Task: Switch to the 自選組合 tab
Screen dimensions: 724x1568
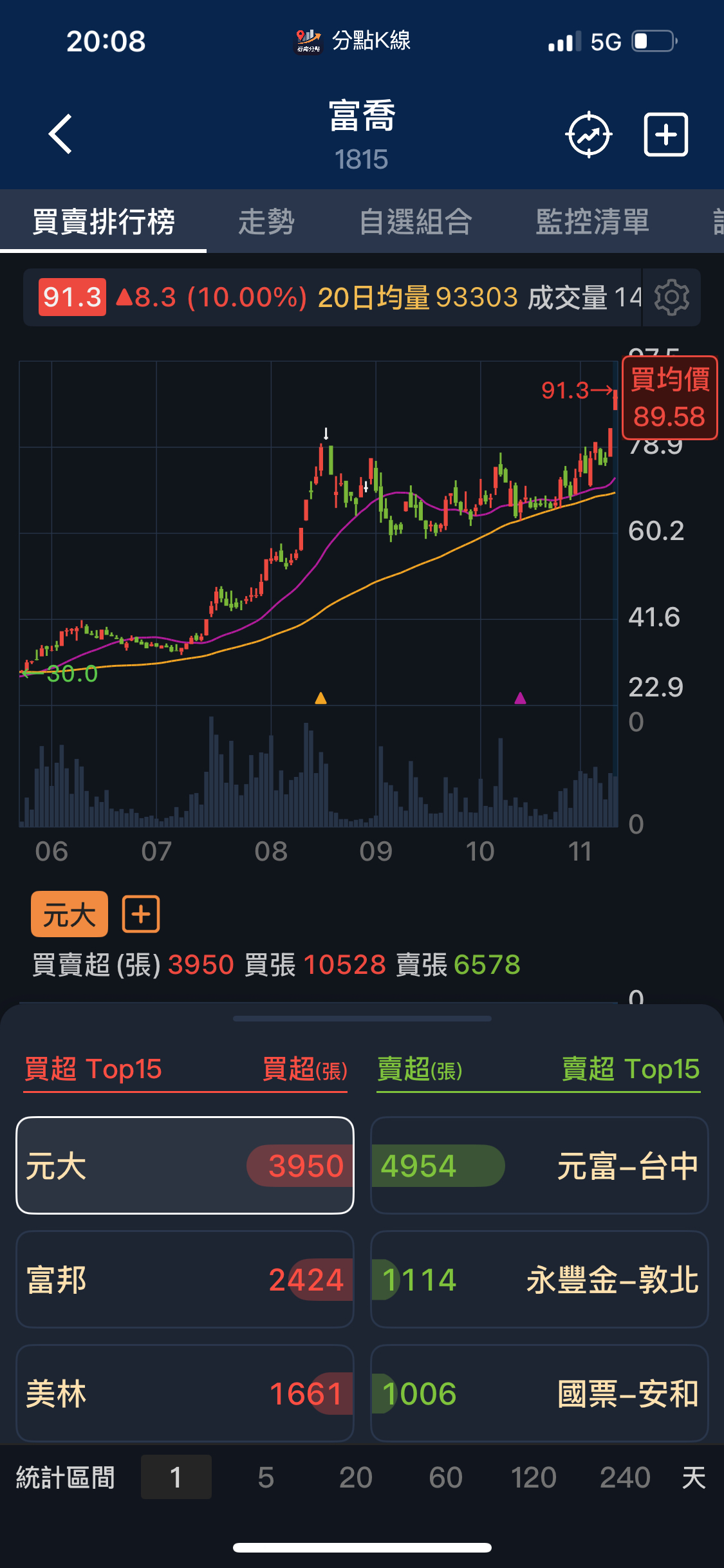Action: [416, 222]
